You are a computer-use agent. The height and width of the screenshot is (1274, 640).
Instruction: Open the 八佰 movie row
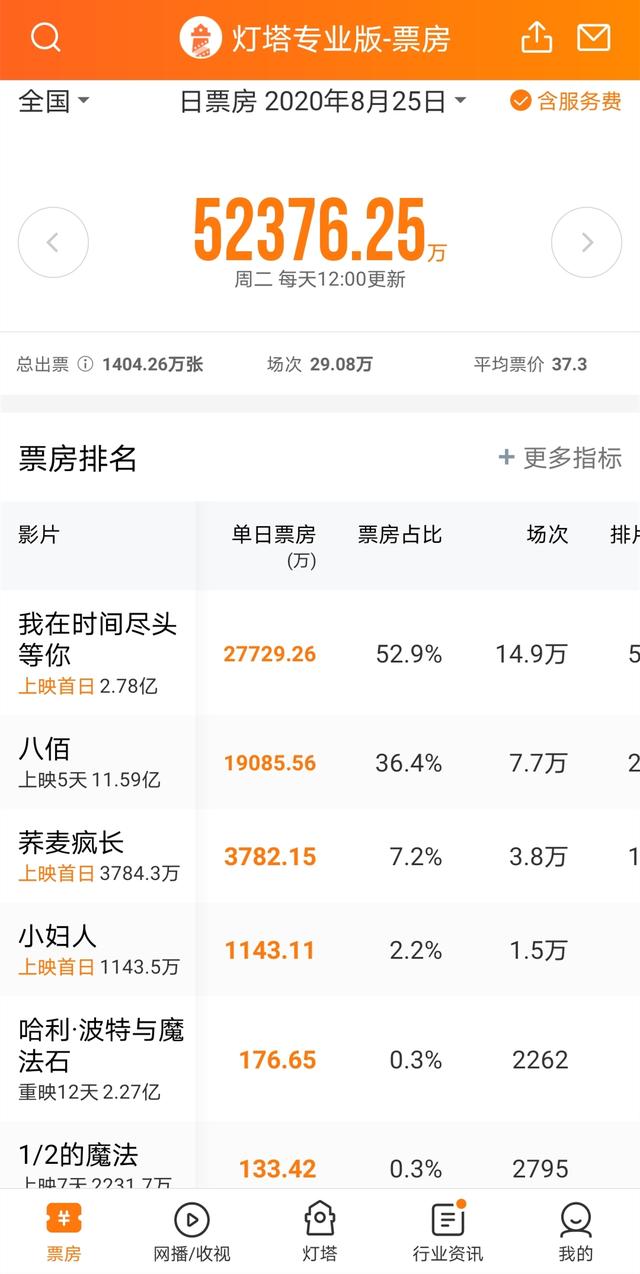coord(320,762)
